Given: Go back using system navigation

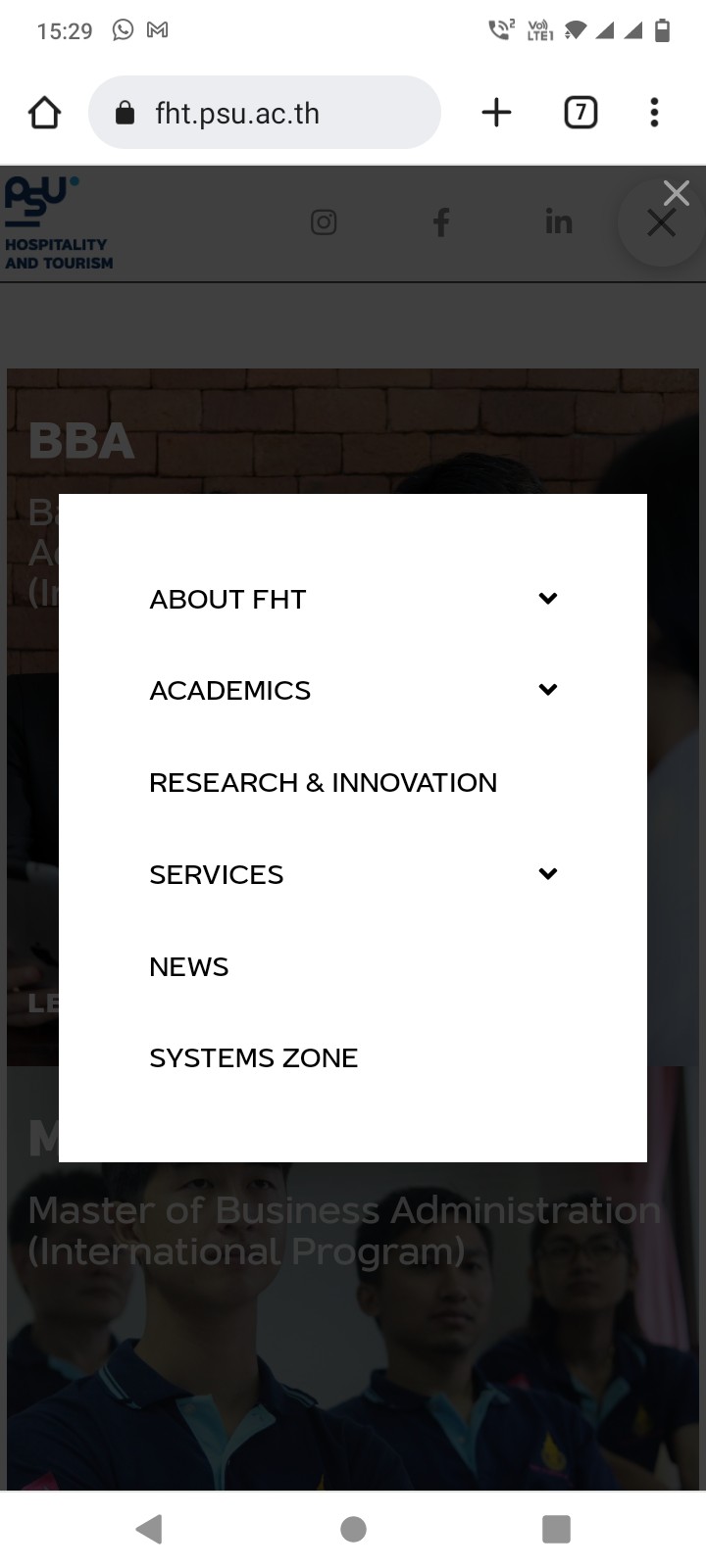Looking at the screenshot, I should [149, 1529].
